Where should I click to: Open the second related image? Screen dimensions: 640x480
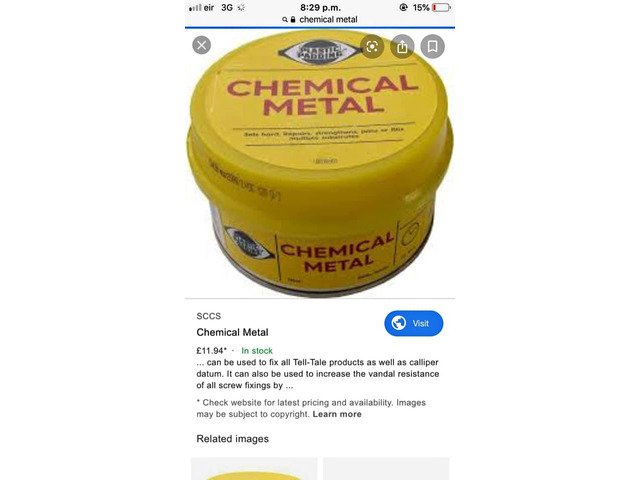386,469
